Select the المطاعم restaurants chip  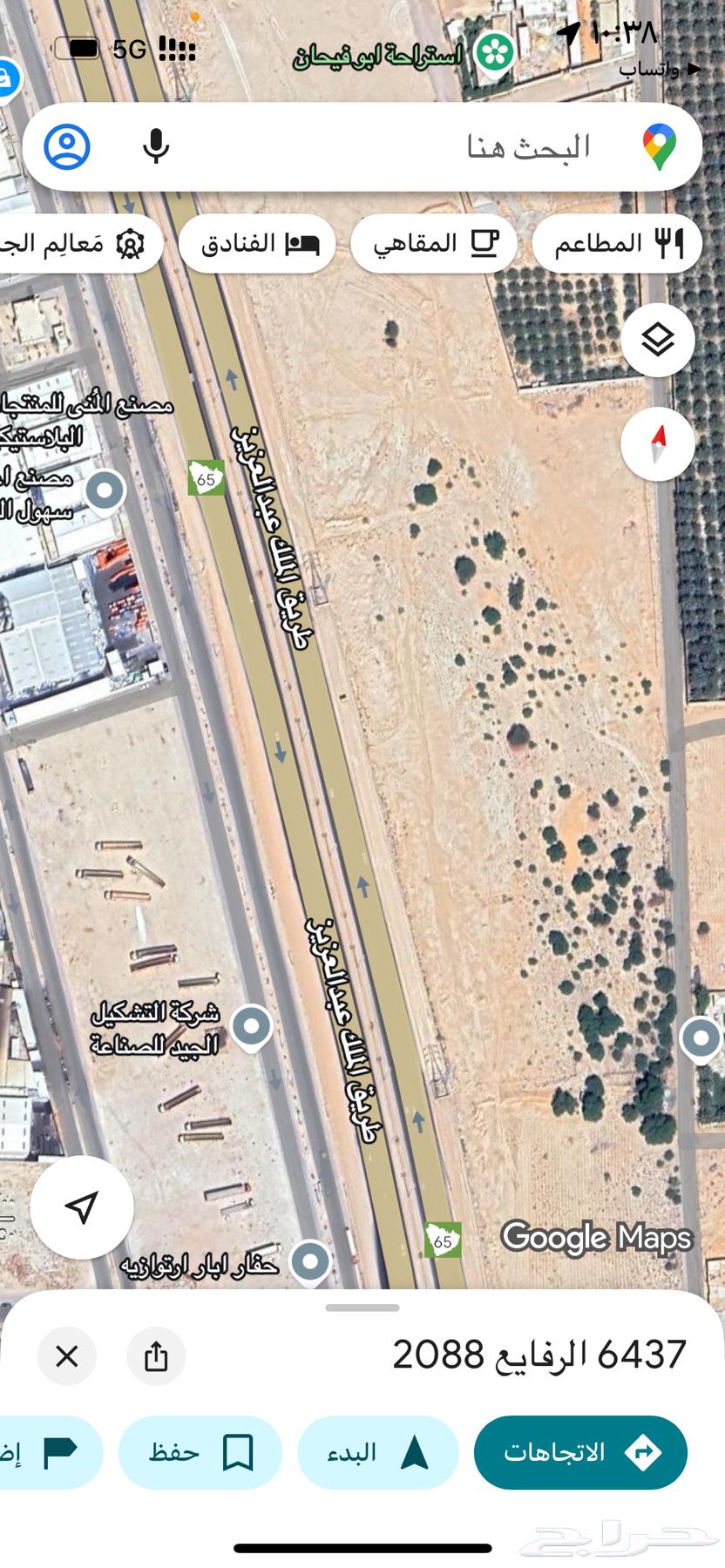click(x=616, y=243)
